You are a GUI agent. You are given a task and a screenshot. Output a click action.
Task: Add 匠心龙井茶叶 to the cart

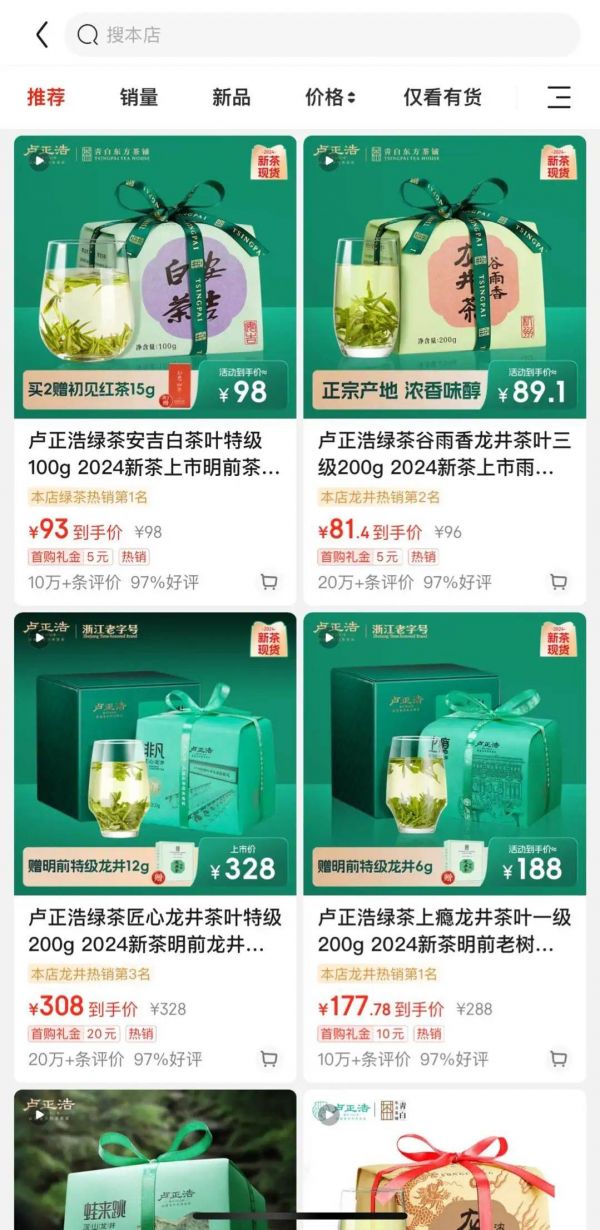(269, 1059)
